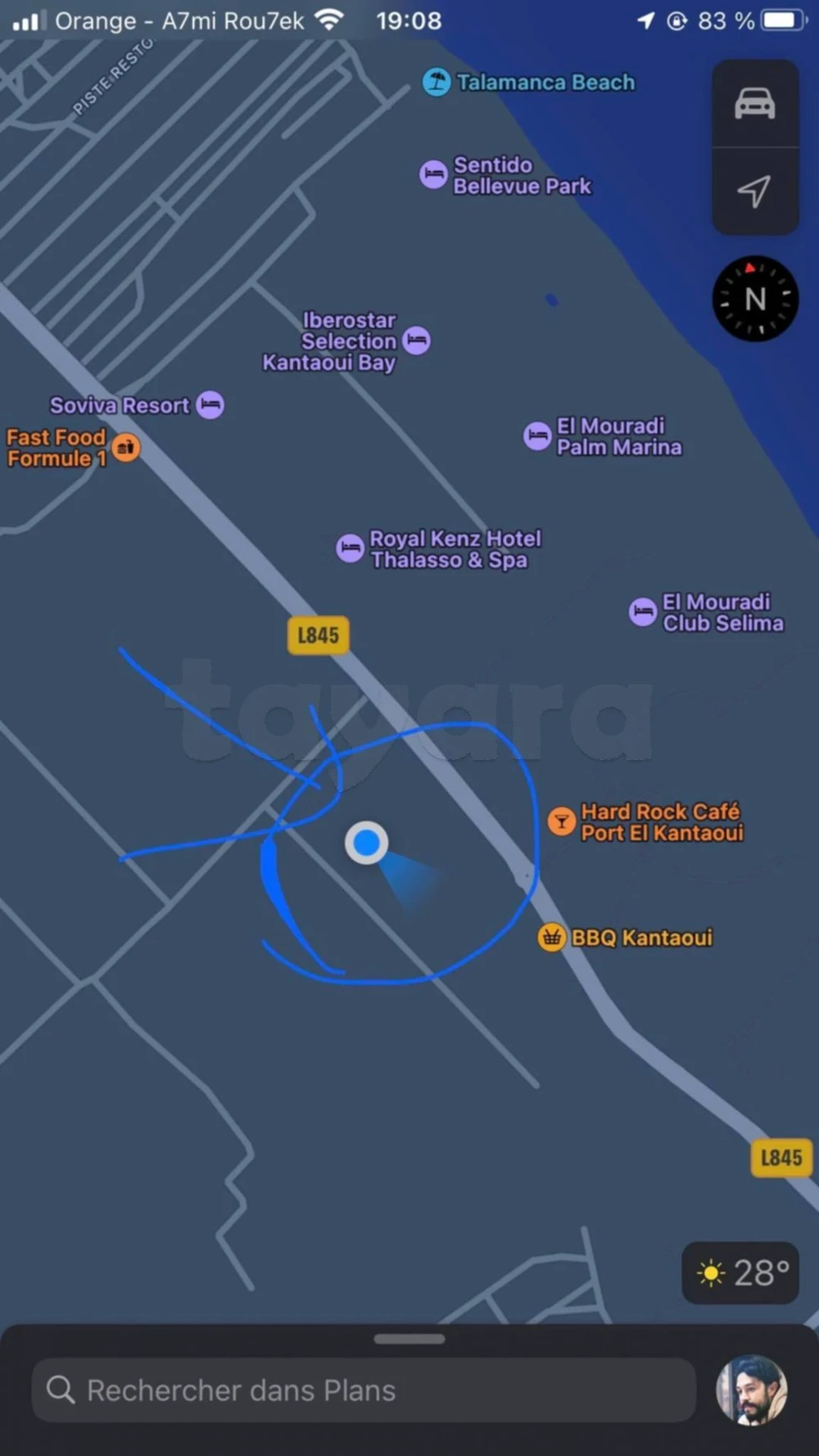Screen dimensions: 819x1456
Task: Select Iberostar Selection Kantaoui Bay pin
Action: (x=417, y=340)
